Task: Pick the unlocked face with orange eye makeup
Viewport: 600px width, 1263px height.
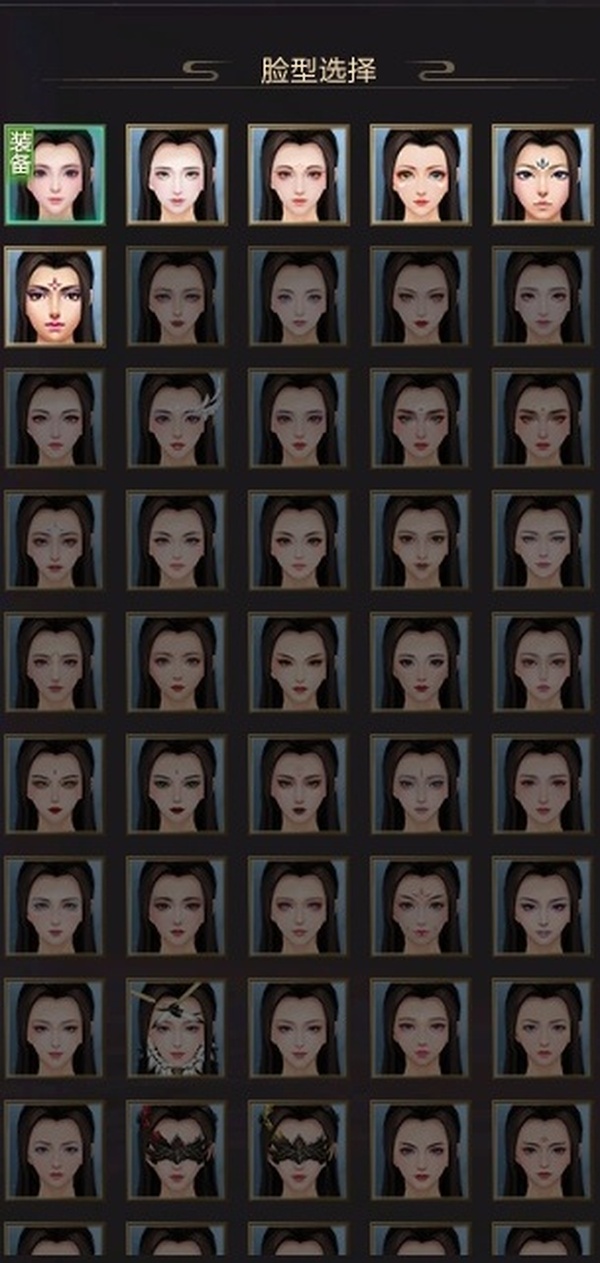Action: click(x=419, y=175)
